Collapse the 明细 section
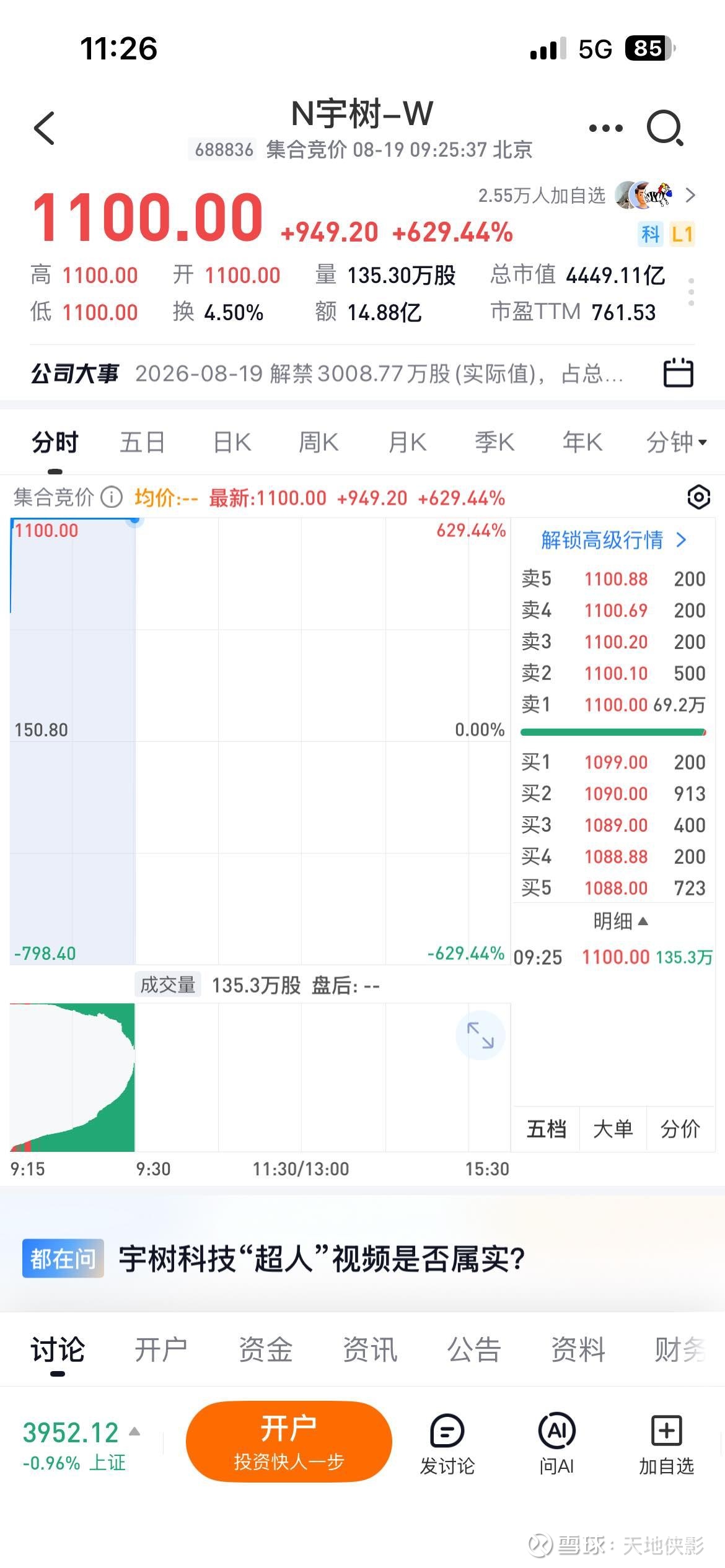The height and width of the screenshot is (1568, 725). pos(620,921)
